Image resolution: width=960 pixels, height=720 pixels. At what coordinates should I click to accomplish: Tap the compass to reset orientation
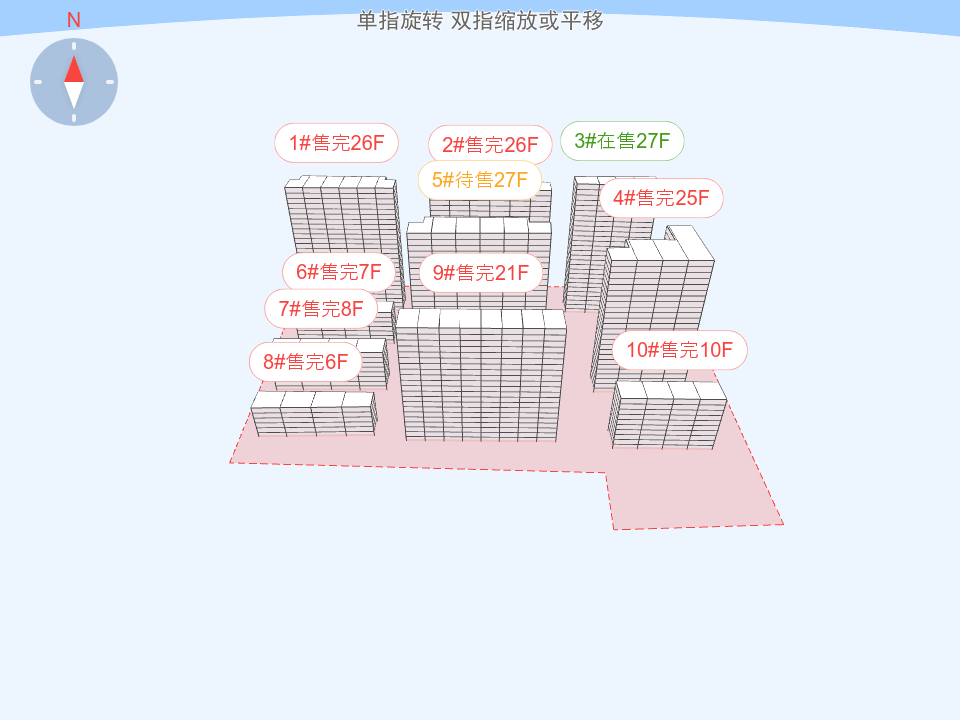tap(74, 82)
